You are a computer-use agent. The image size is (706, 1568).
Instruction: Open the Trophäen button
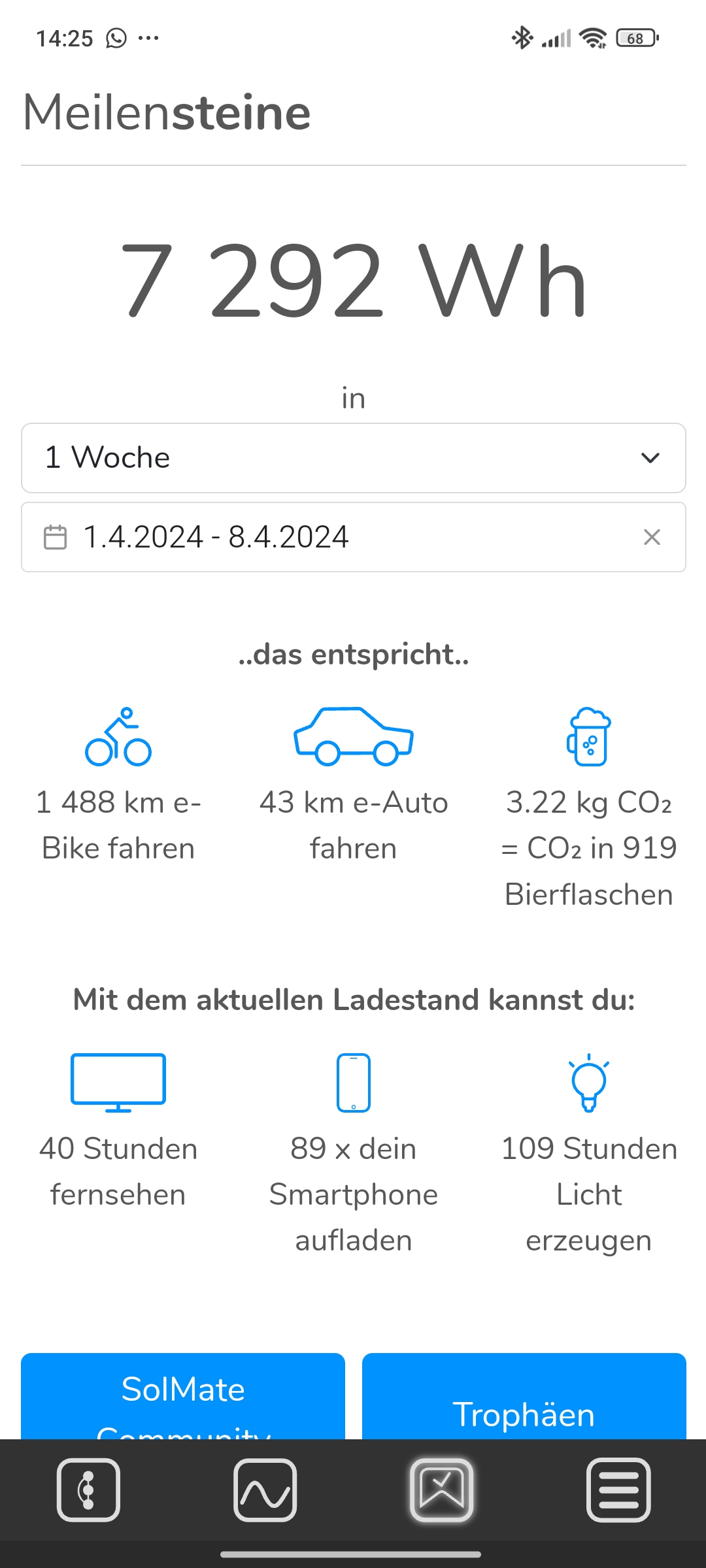click(524, 1398)
